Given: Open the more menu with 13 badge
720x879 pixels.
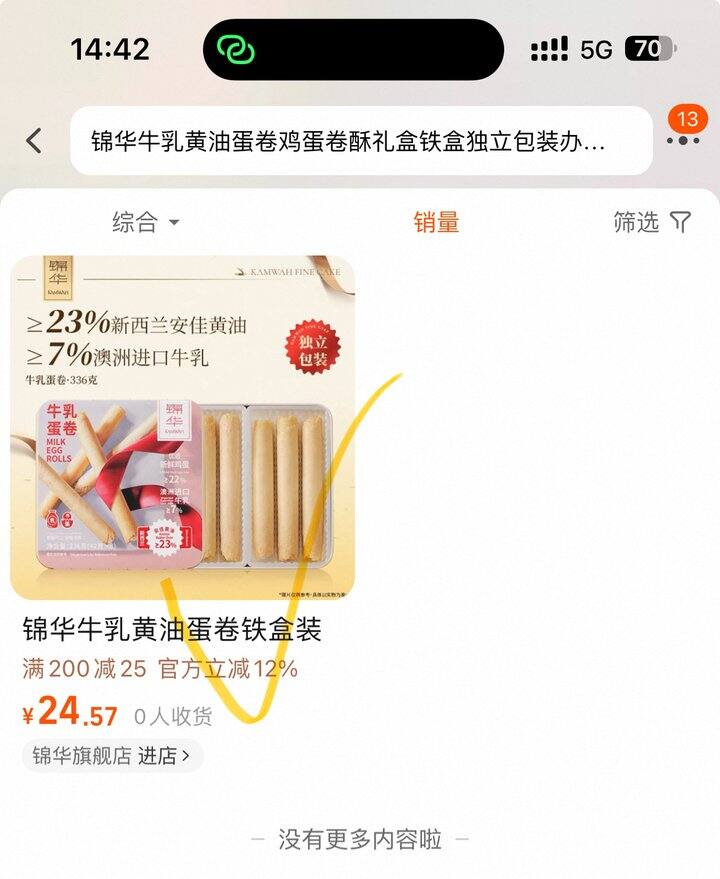Looking at the screenshot, I should 683,138.
